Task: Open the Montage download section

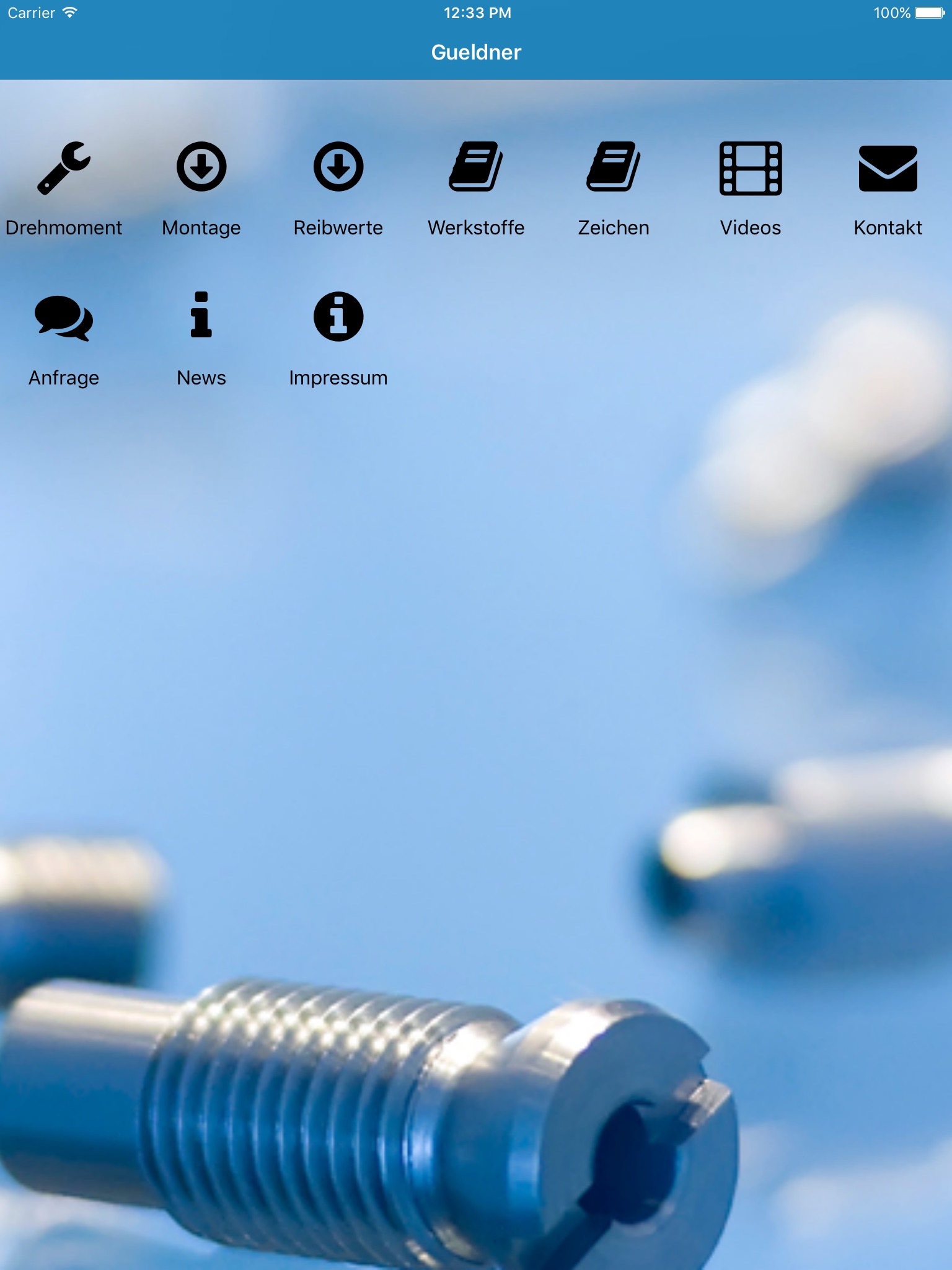Action: coord(201,167)
